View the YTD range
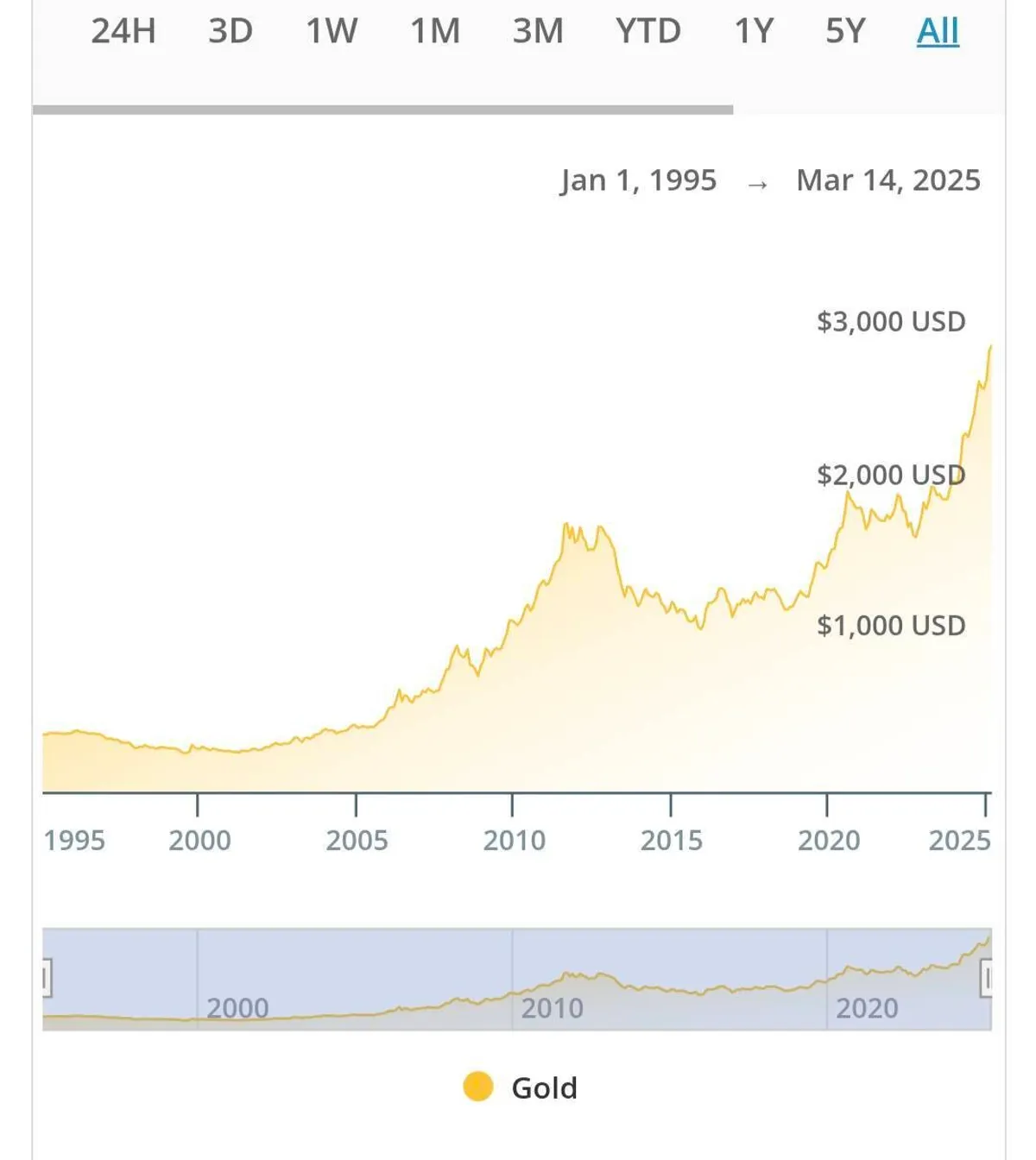The image size is (1036, 1160). click(648, 31)
